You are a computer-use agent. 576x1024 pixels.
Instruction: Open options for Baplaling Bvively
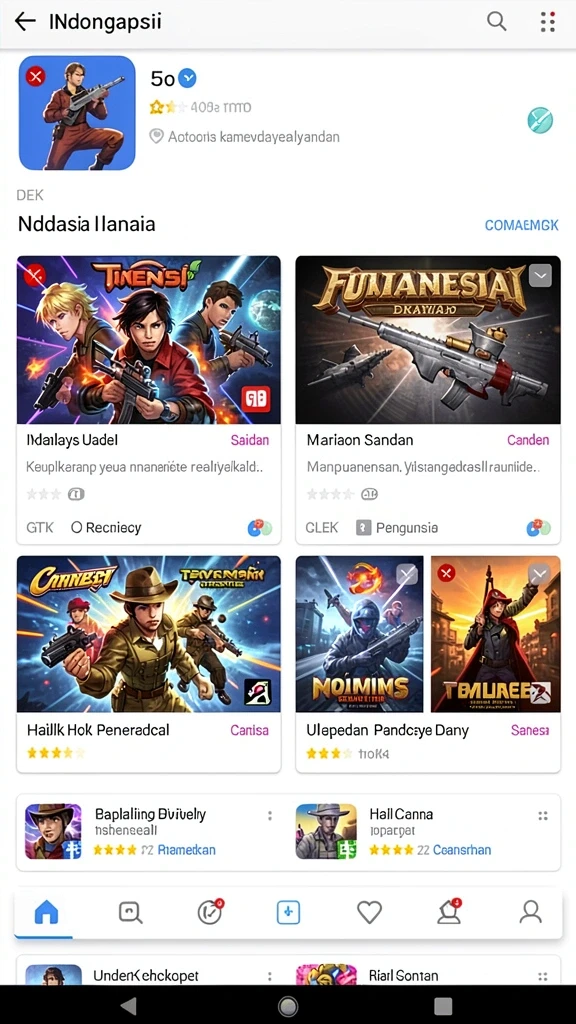(270, 815)
